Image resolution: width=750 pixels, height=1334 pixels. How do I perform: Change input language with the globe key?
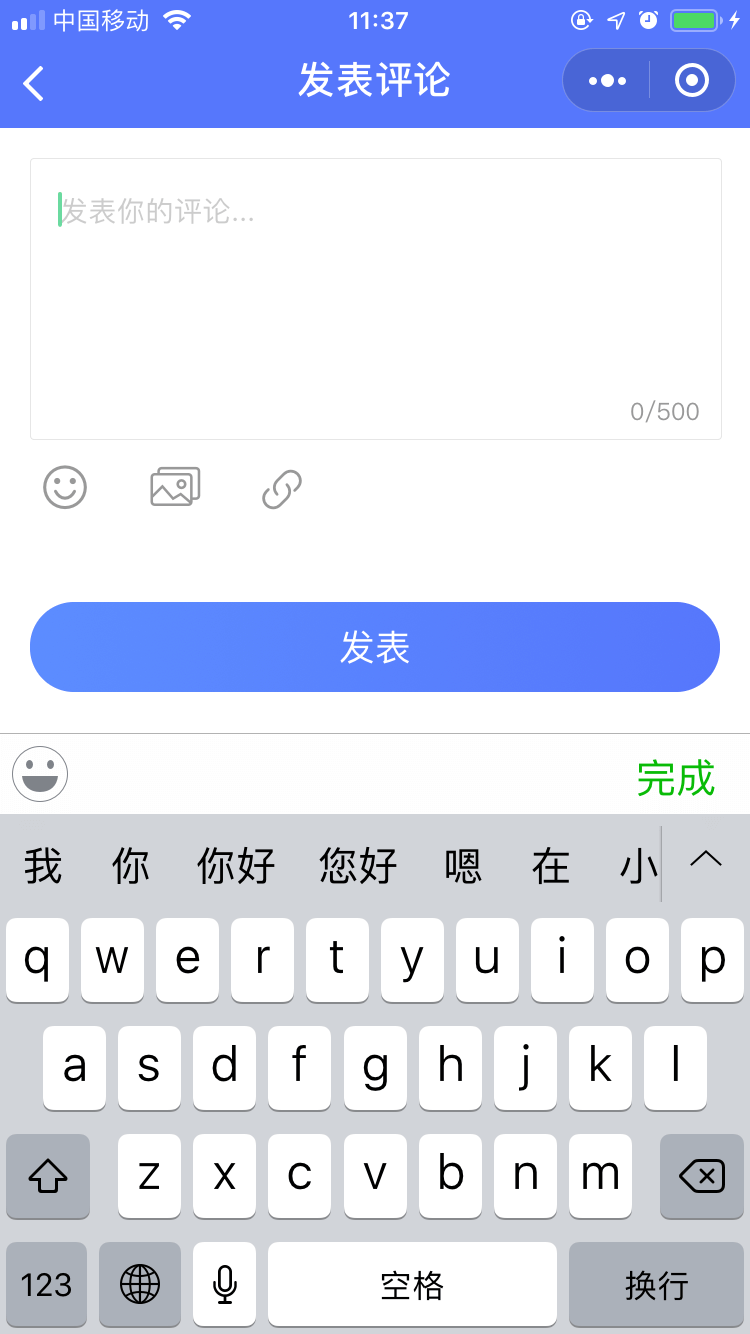pos(140,1284)
